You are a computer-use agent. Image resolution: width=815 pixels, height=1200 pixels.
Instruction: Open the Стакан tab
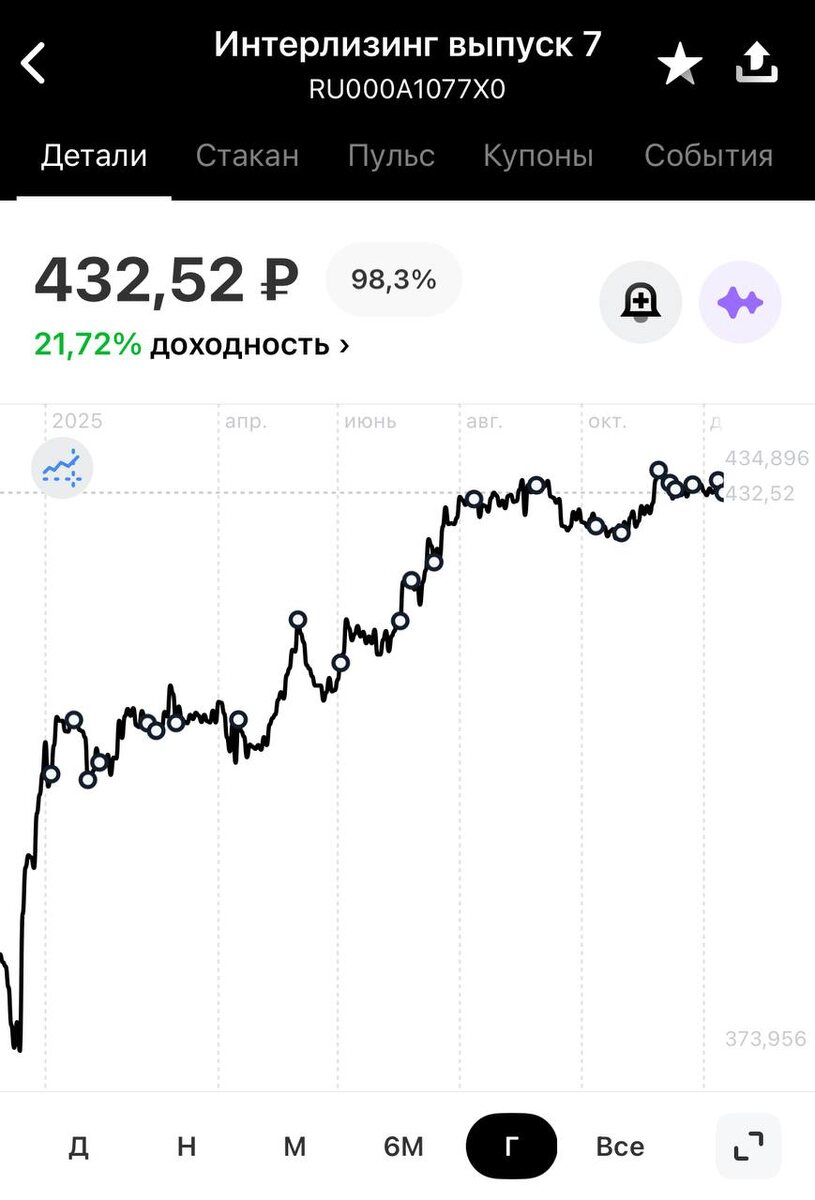(247, 155)
